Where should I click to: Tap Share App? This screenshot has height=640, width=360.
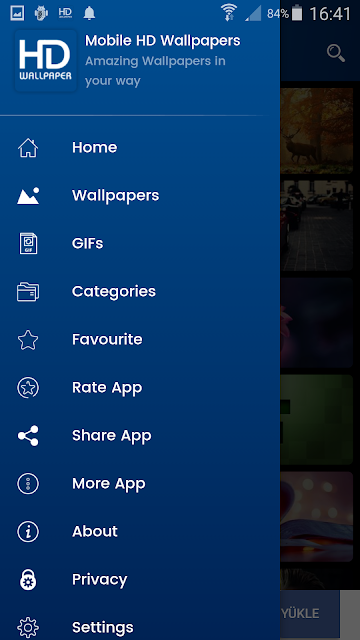click(140, 436)
